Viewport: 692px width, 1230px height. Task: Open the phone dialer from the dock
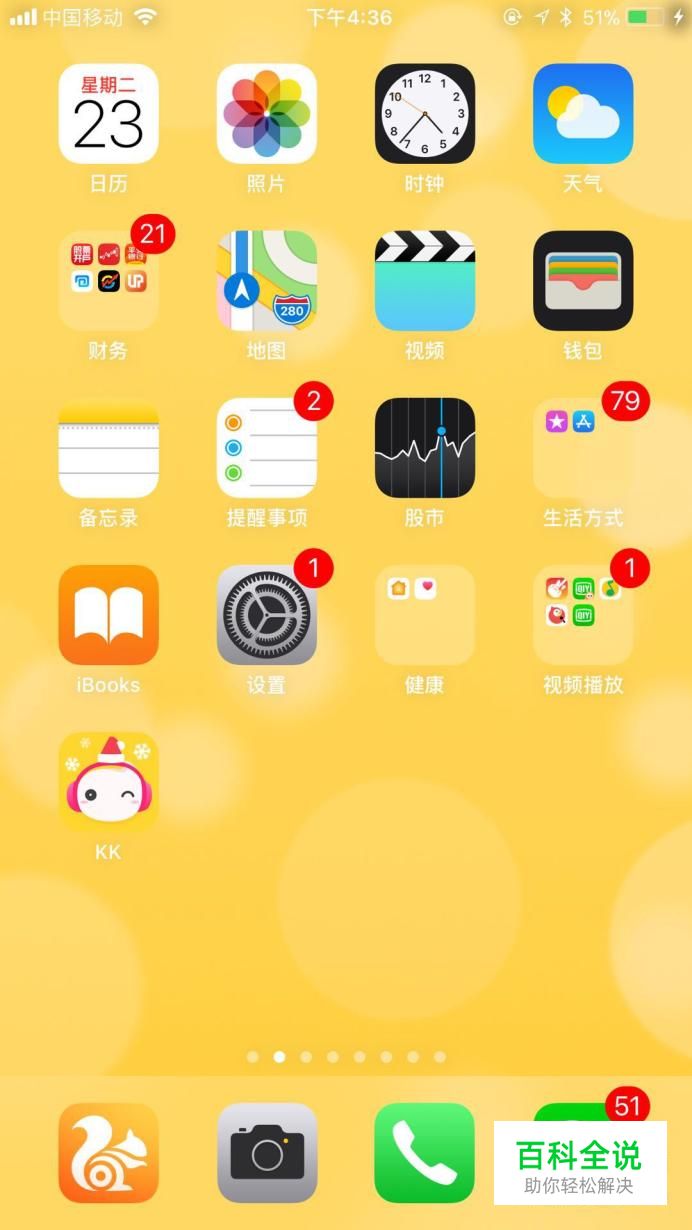tap(424, 1153)
